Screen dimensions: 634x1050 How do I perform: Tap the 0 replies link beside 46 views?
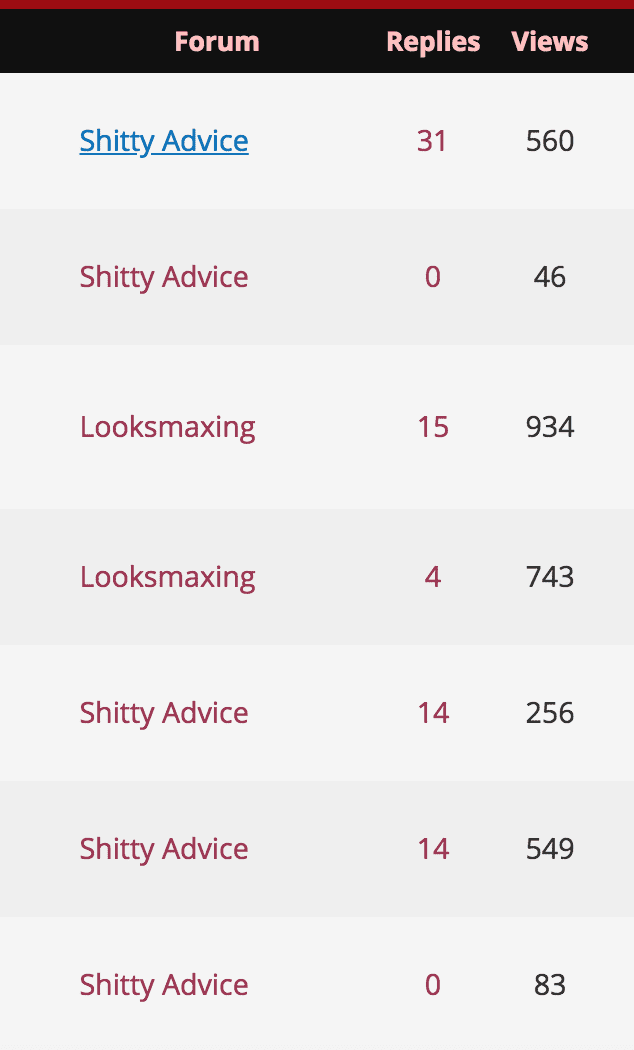point(433,277)
